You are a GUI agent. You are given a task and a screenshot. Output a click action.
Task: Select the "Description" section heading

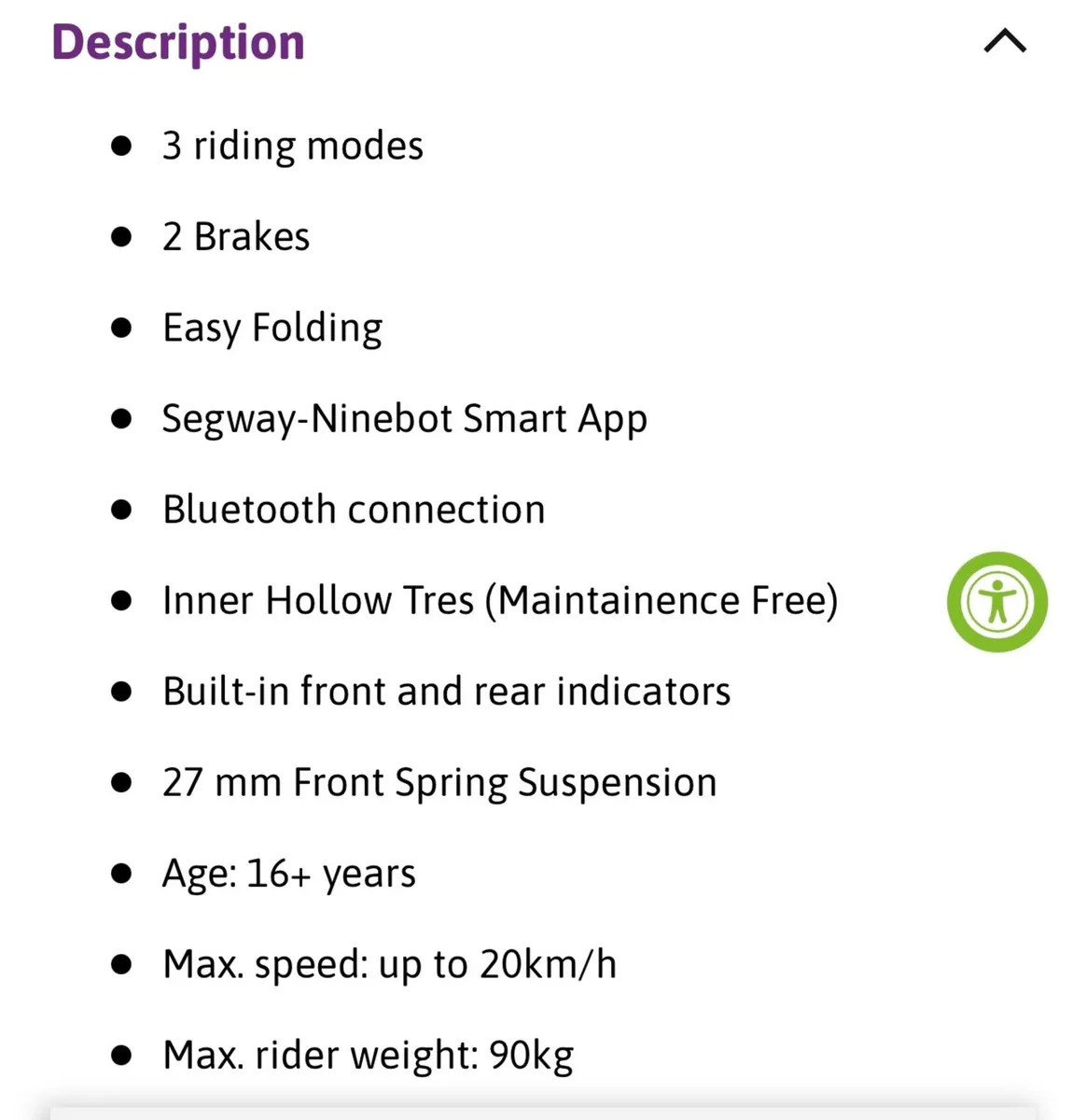click(x=179, y=41)
